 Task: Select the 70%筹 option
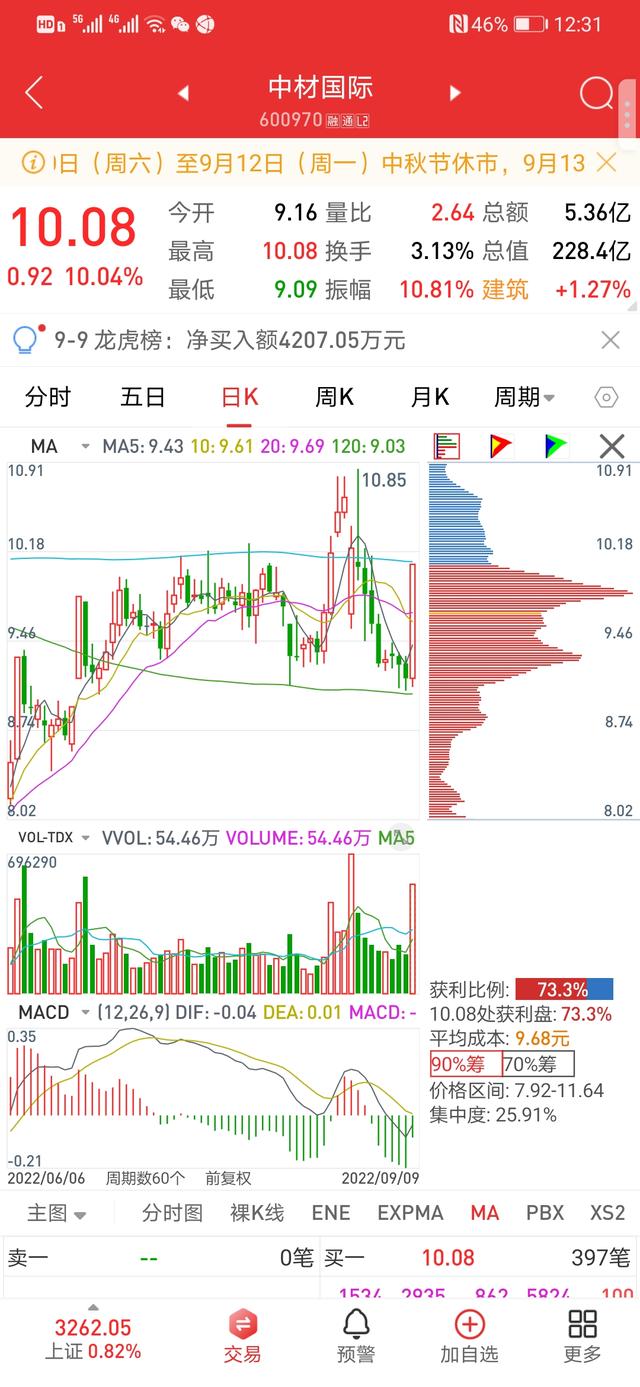point(537,1064)
